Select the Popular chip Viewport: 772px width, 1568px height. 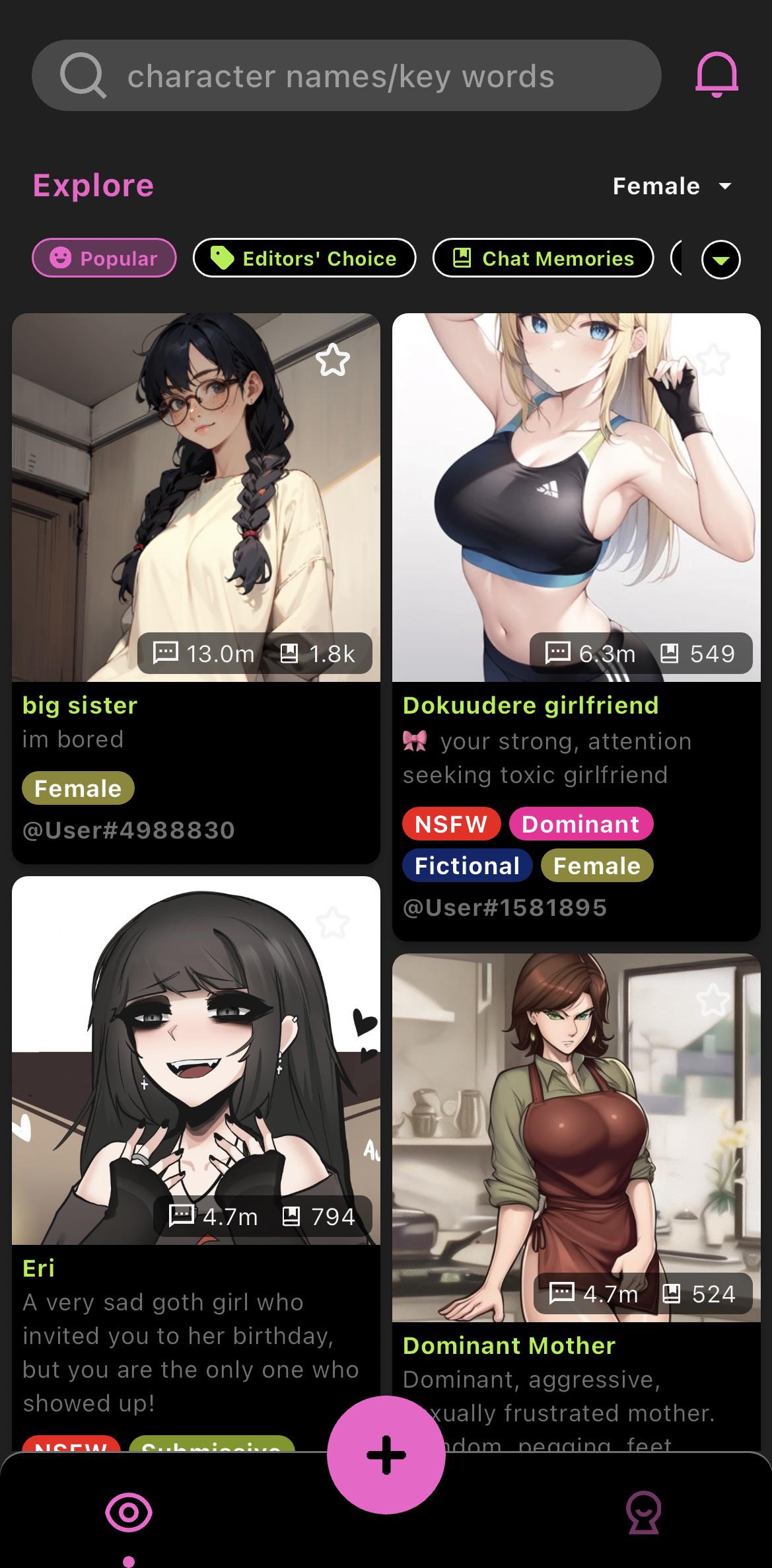coord(104,258)
